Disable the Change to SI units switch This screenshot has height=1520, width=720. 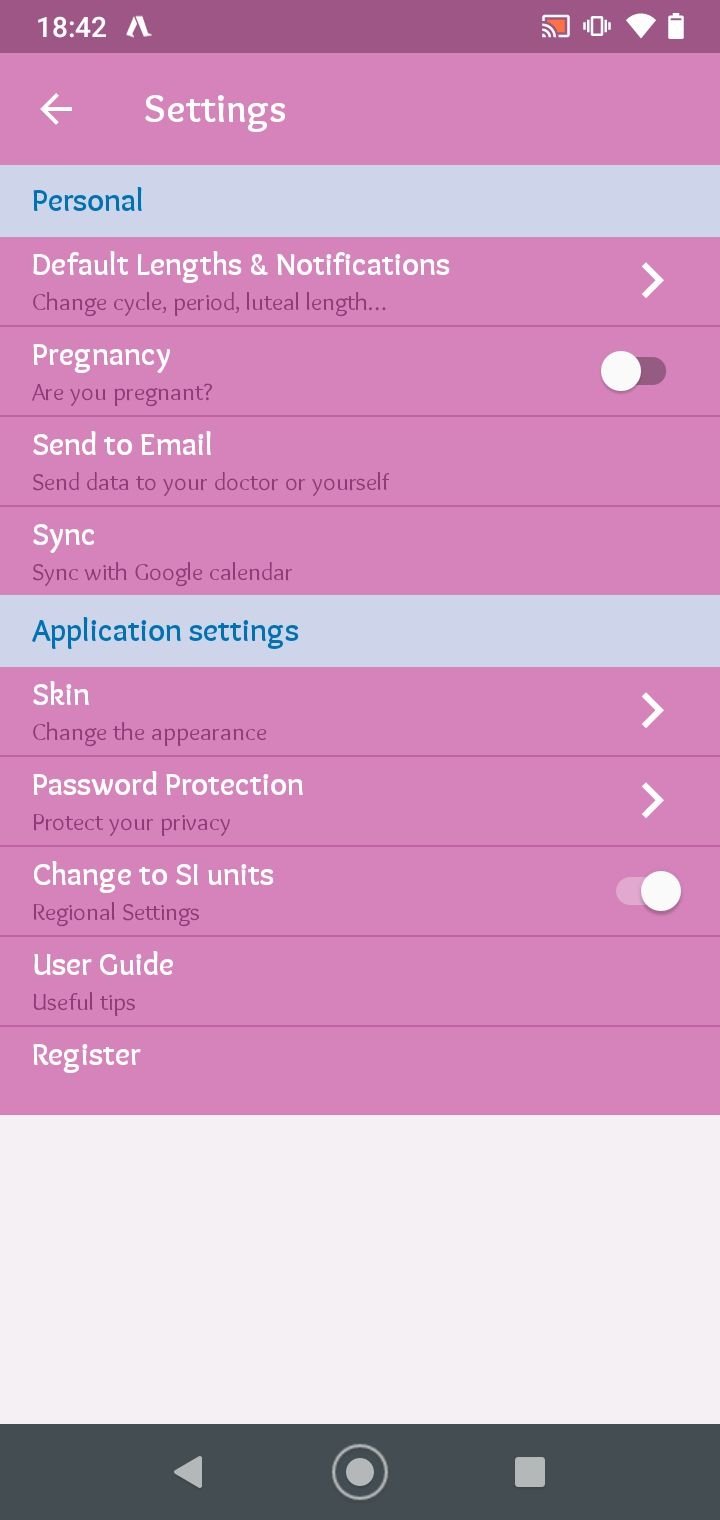click(x=648, y=891)
